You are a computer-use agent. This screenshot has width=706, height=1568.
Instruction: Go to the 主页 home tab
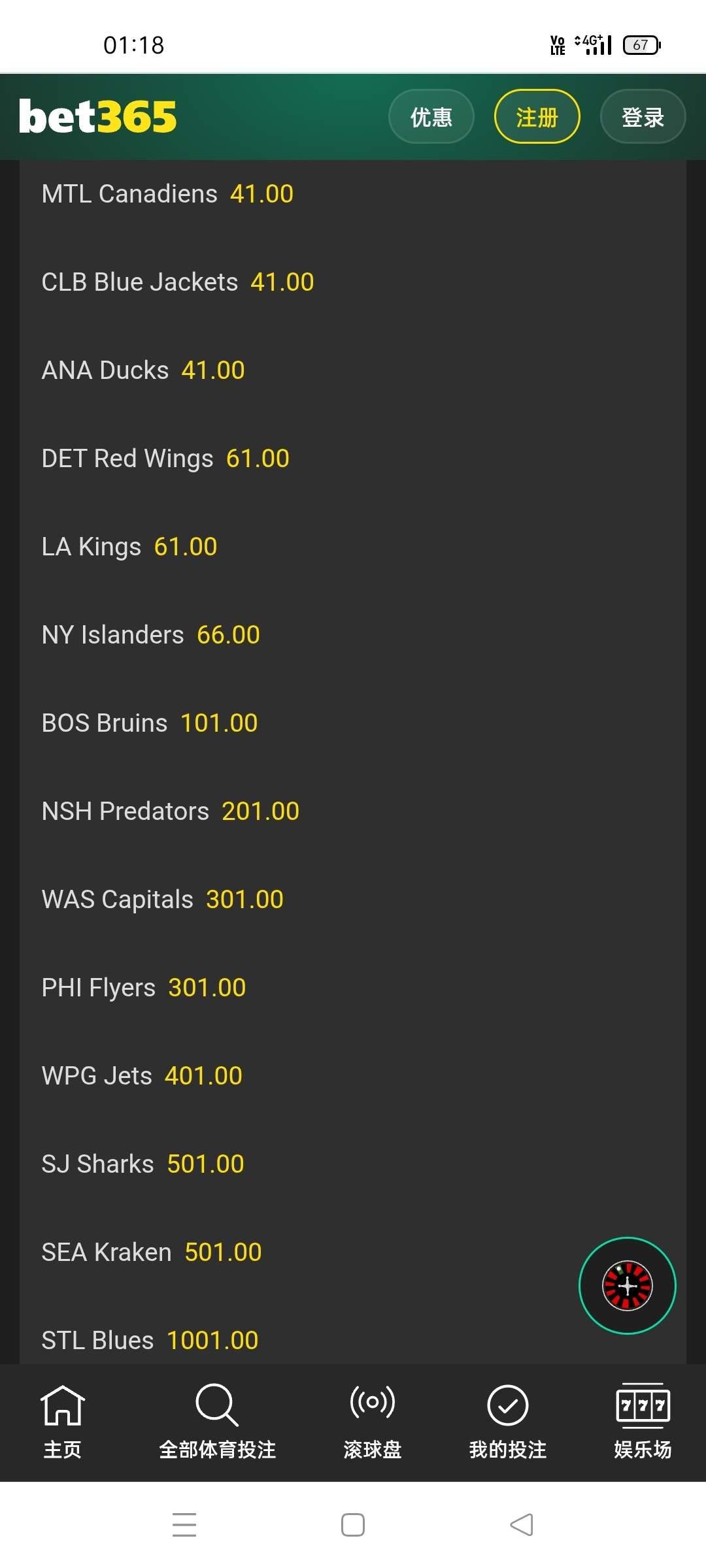click(62, 1421)
